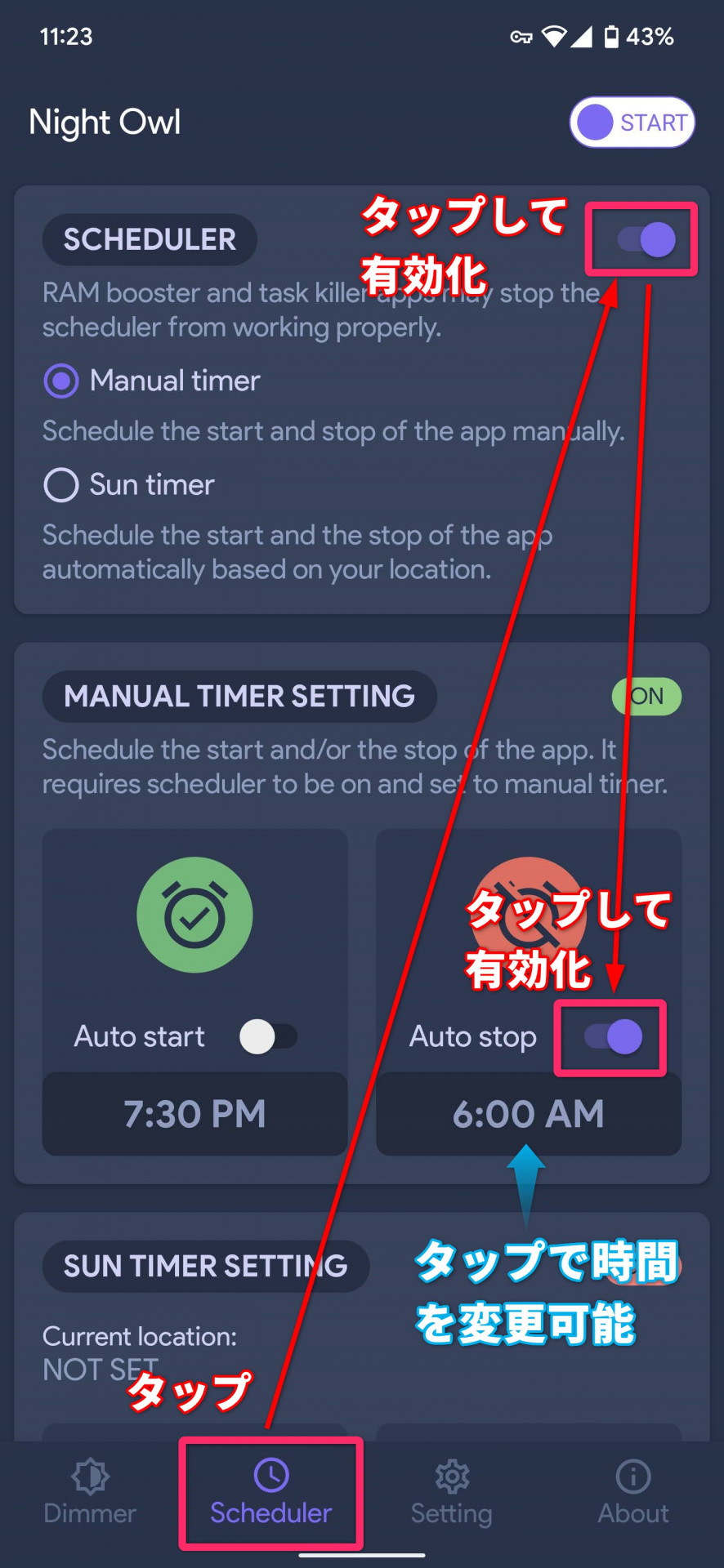The image size is (724, 1568).
Task: Go to the Setting tab
Action: pyautogui.click(x=452, y=1493)
